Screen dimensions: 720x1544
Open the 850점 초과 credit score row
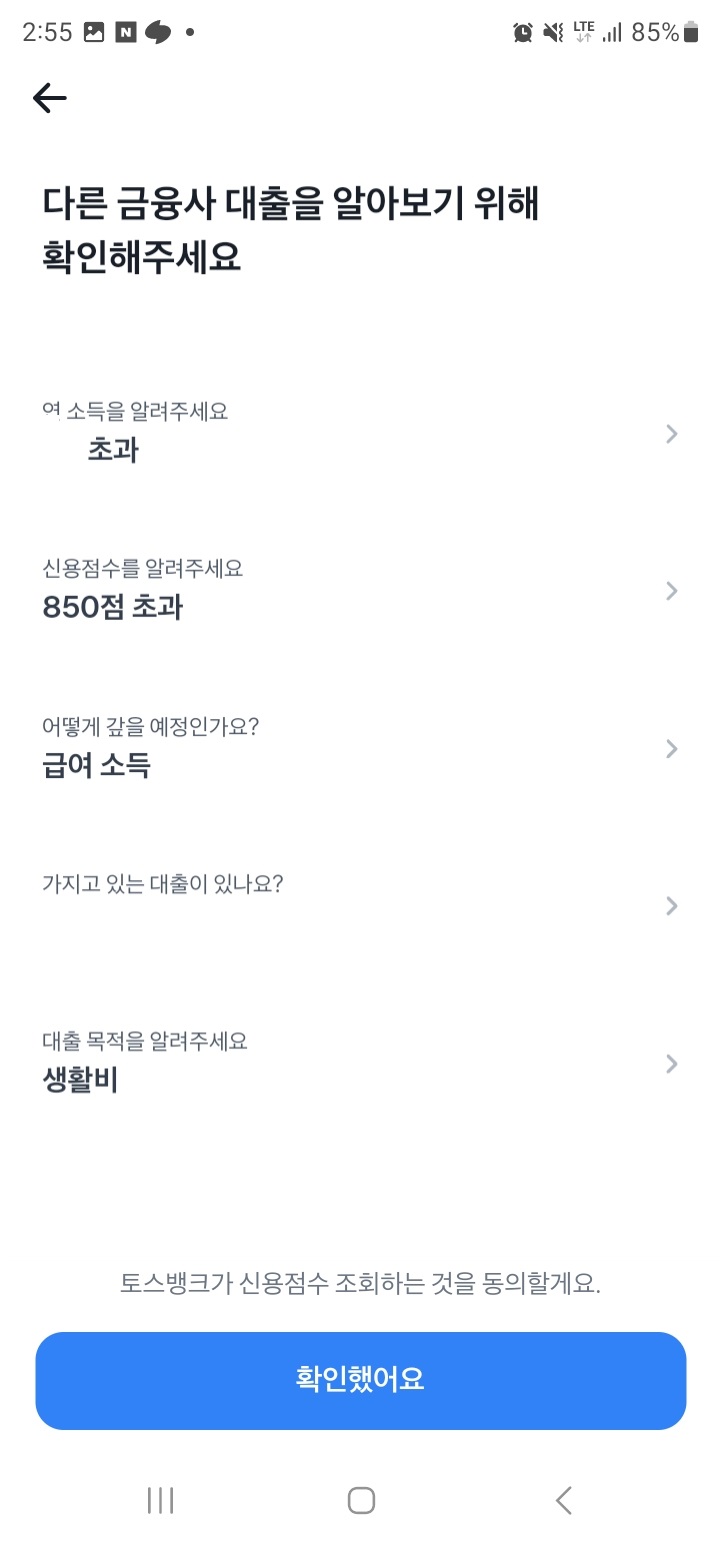[670, 591]
